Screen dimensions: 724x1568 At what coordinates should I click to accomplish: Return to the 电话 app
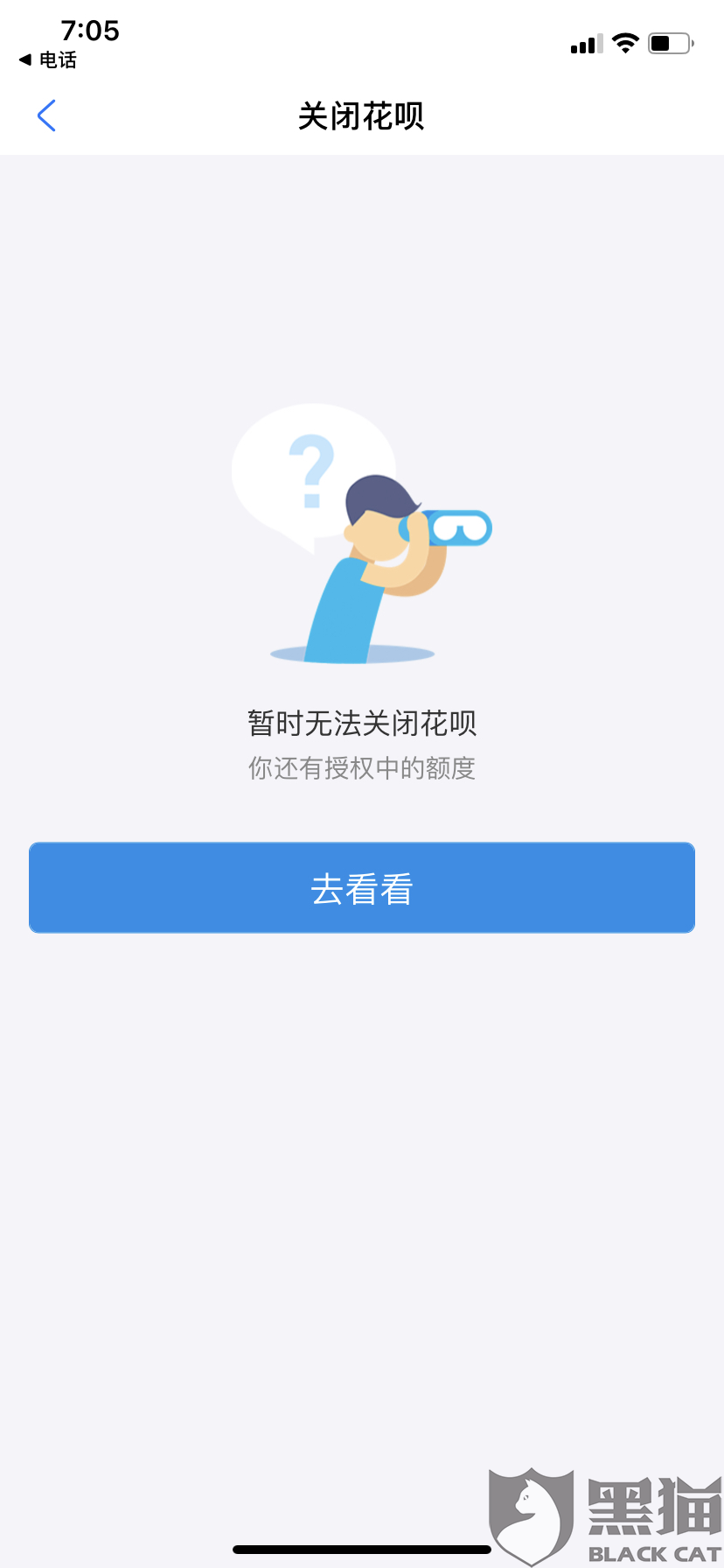click(48, 60)
